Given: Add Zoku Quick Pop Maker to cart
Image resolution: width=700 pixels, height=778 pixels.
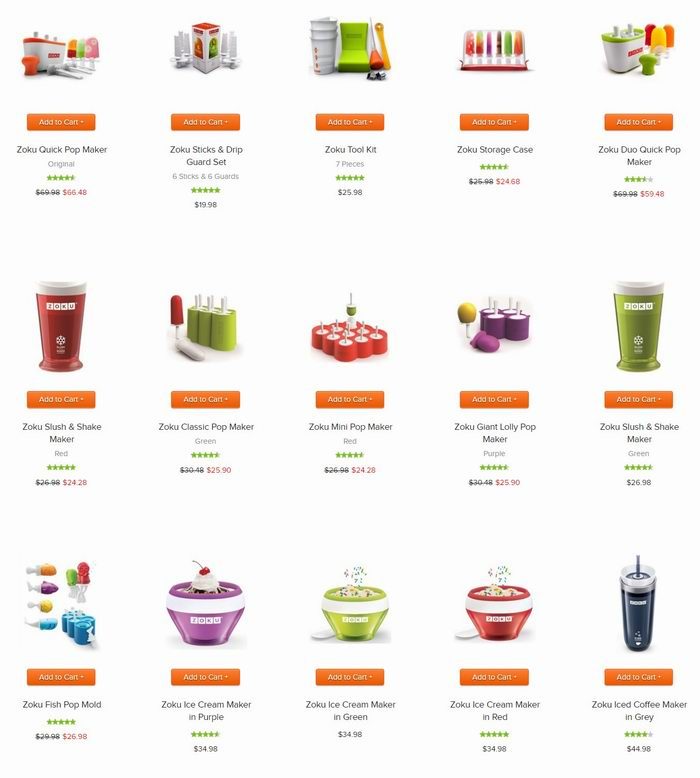Looking at the screenshot, I should [61, 122].
